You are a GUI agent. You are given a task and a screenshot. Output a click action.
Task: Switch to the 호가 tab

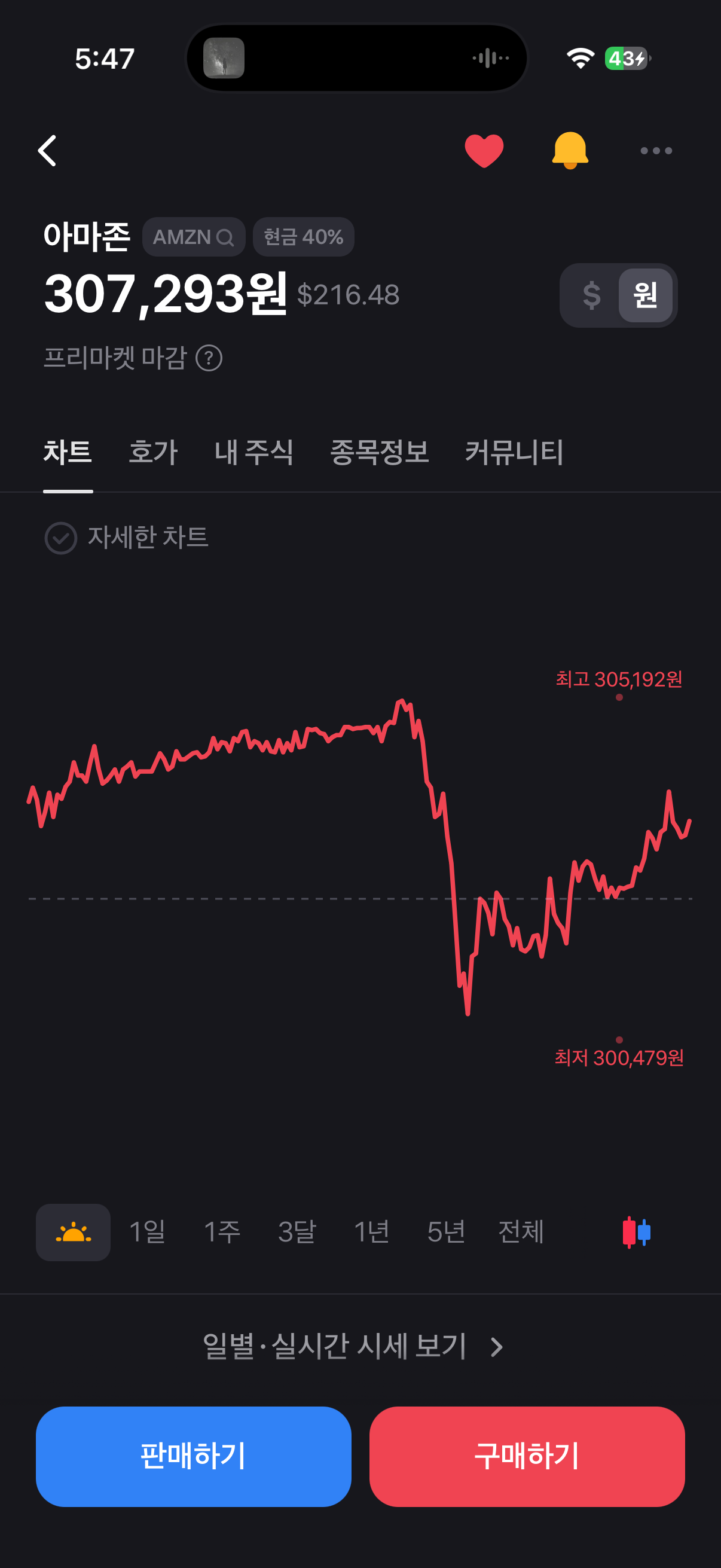coord(153,452)
